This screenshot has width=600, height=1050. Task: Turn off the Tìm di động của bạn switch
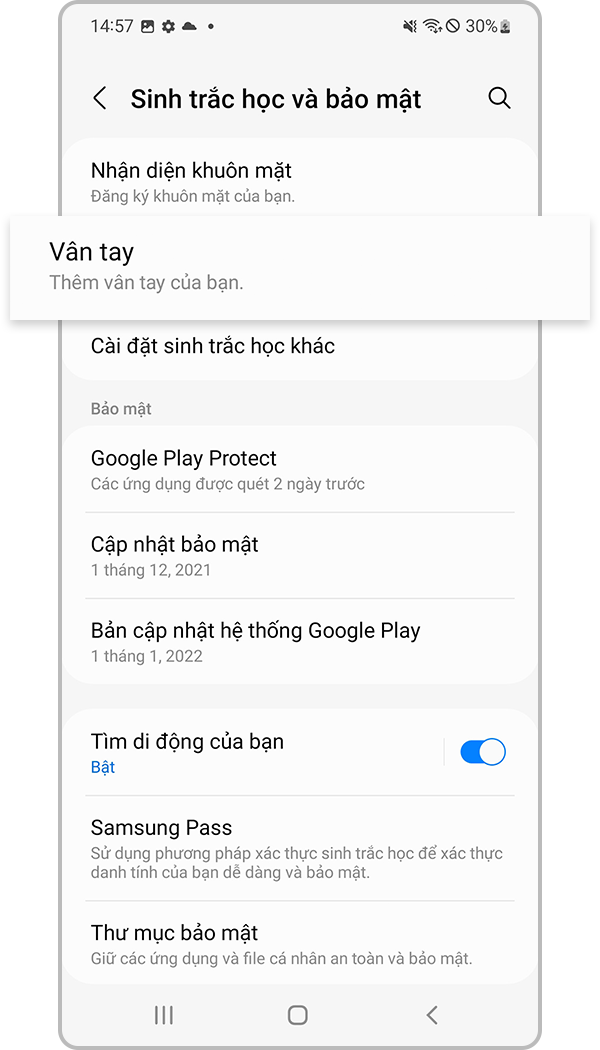point(483,753)
